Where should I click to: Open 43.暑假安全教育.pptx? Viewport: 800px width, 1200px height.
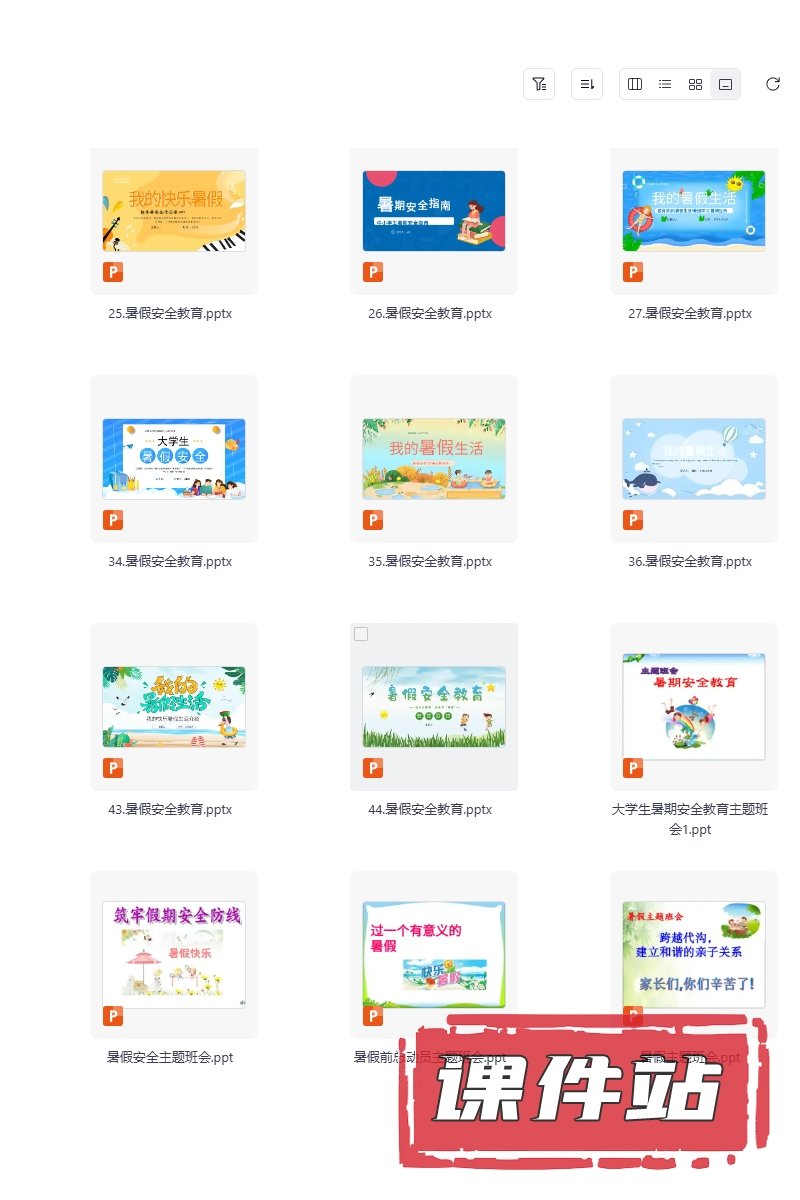pos(174,707)
